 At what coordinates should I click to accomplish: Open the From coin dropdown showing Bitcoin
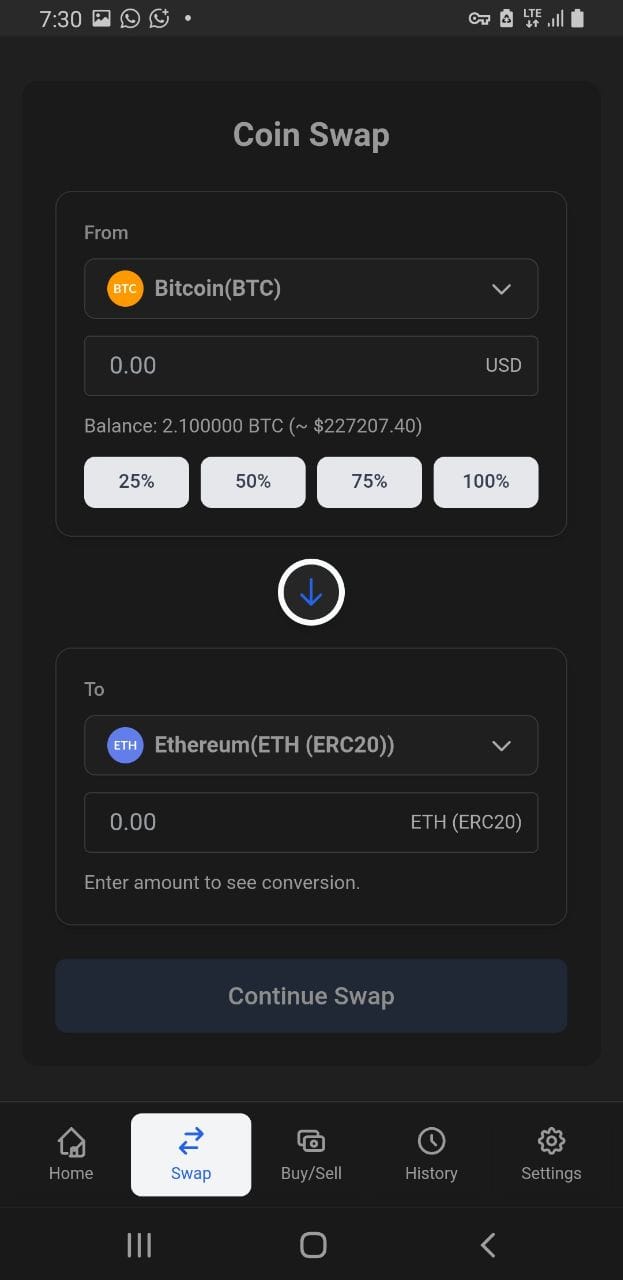[x=311, y=289]
